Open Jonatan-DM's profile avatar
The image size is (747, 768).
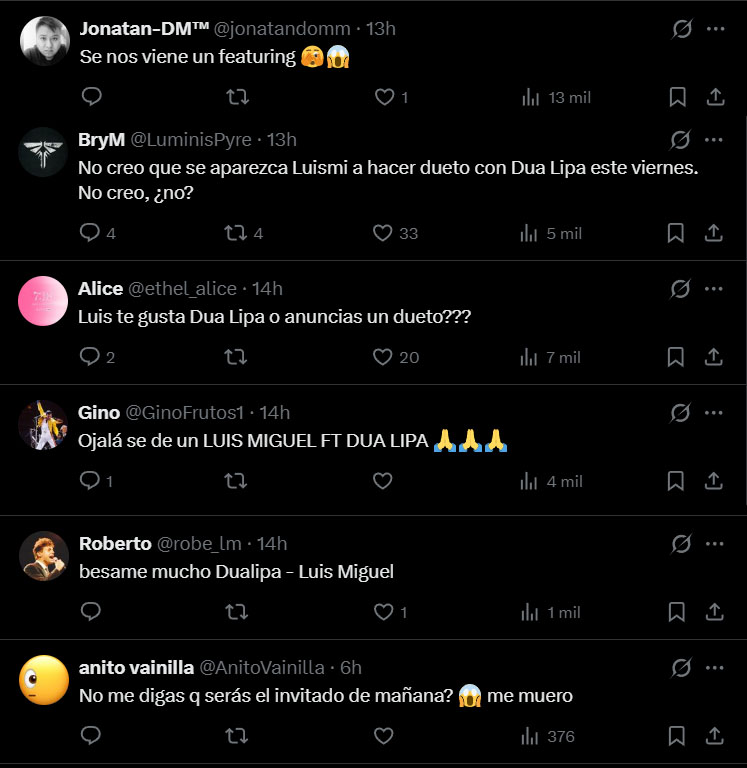coord(44,41)
